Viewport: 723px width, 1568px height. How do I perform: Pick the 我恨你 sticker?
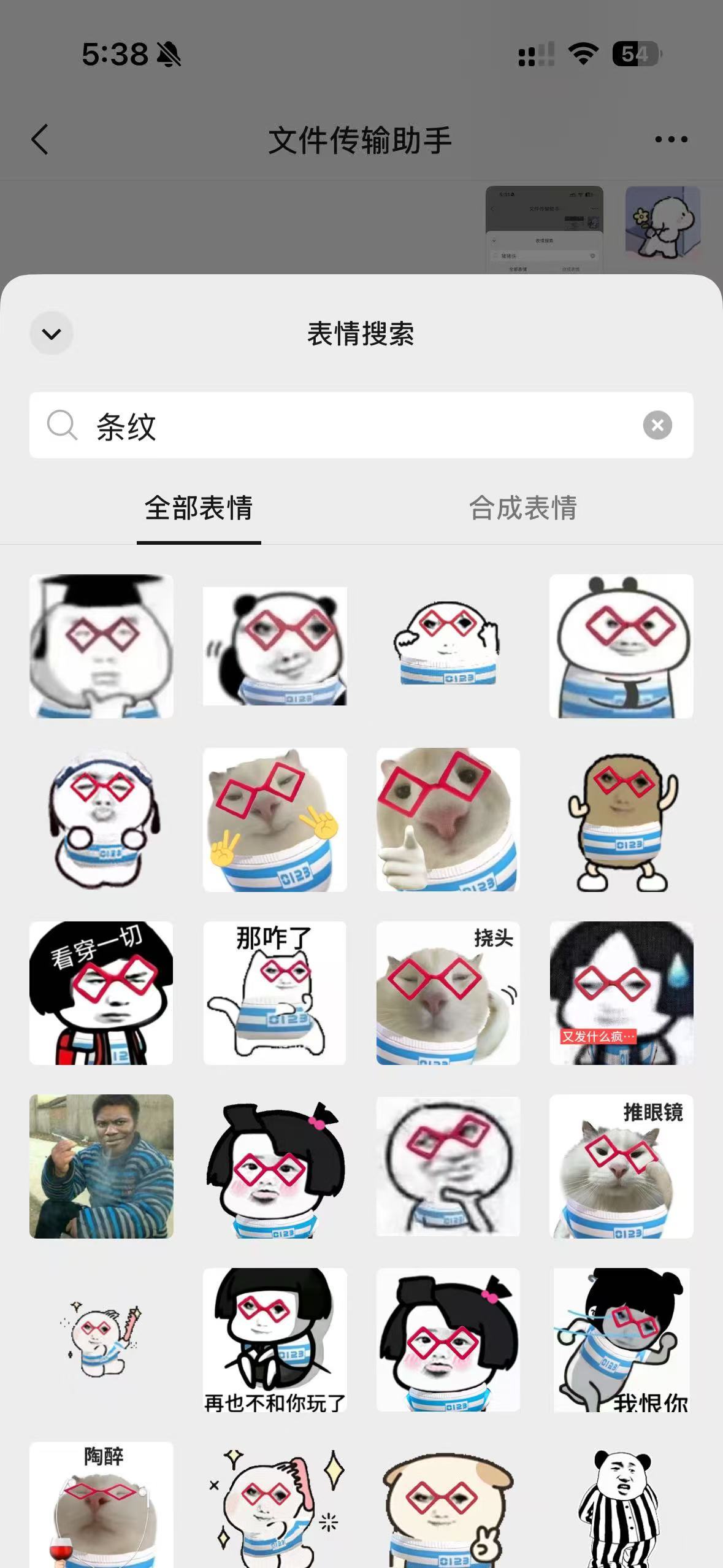[621, 1340]
